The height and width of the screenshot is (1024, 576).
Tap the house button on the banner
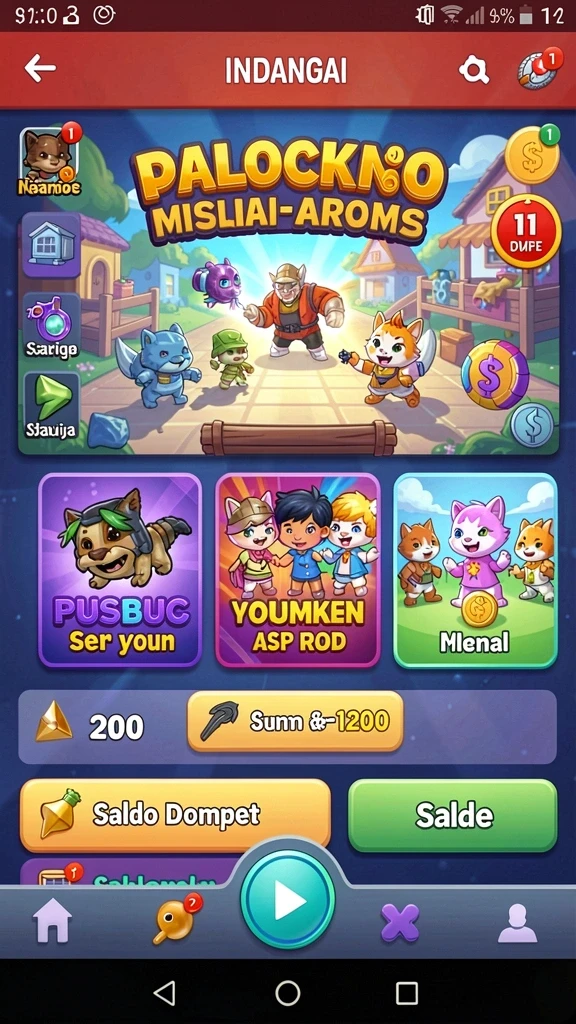pos(51,244)
